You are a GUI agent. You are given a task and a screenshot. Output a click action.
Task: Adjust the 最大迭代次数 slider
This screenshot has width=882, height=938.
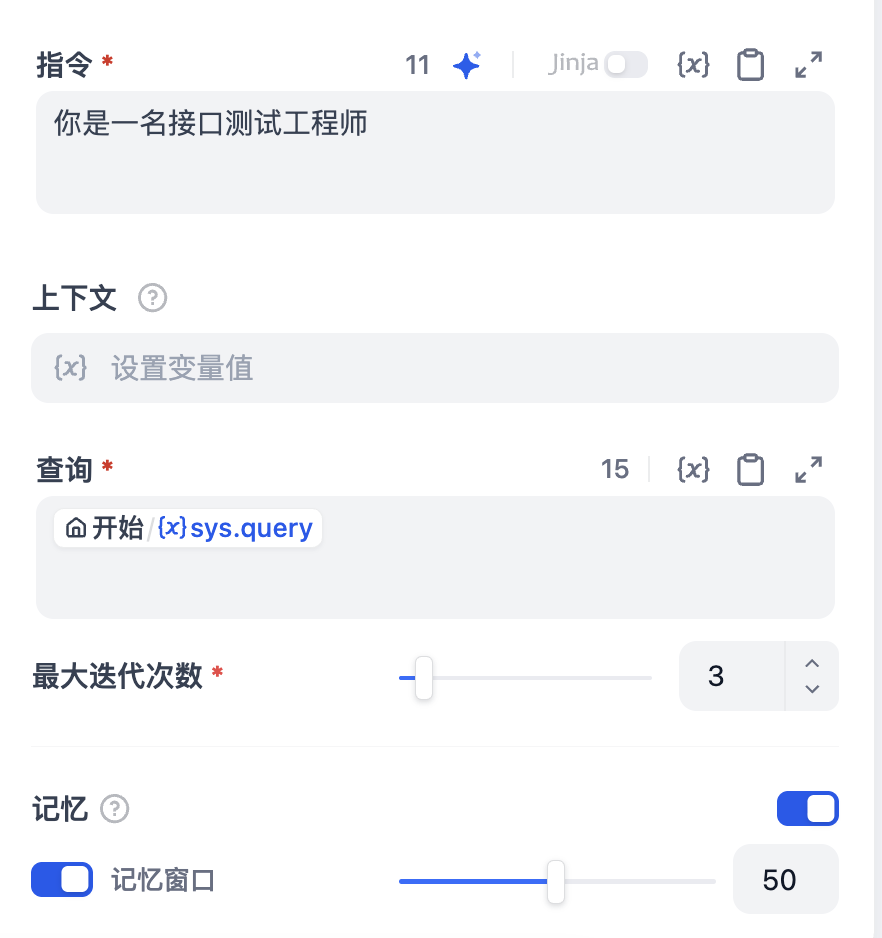pos(424,678)
